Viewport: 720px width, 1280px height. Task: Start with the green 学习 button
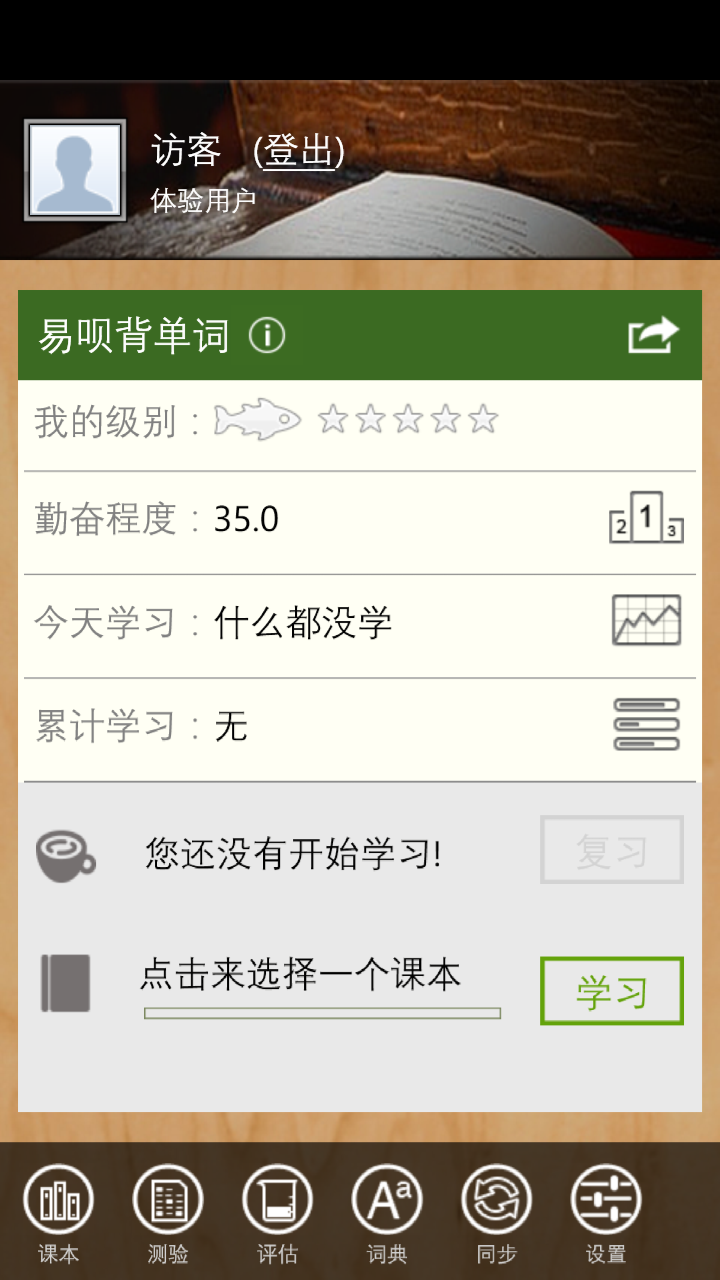tap(611, 991)
